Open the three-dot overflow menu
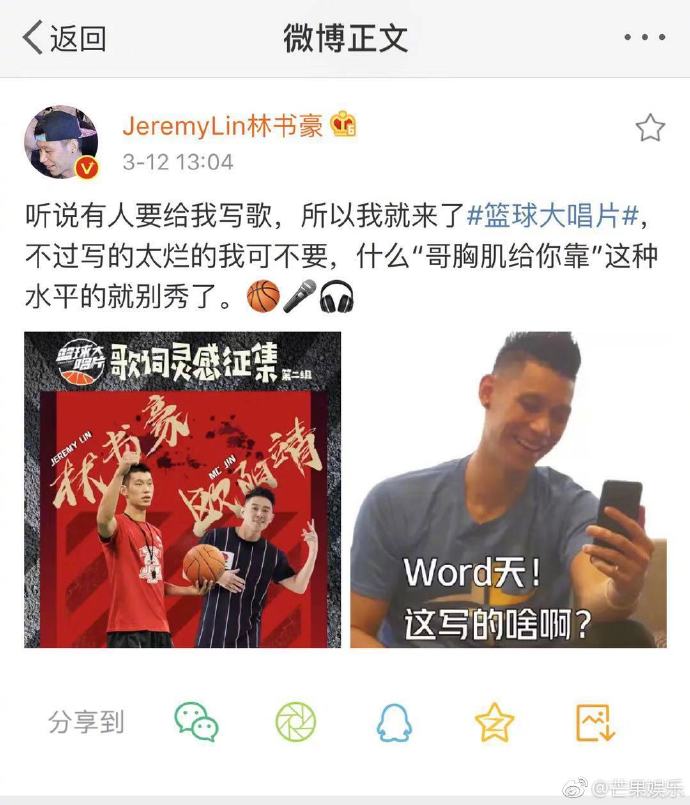Viewport: 690px width, 805px height. coord(644,38)
